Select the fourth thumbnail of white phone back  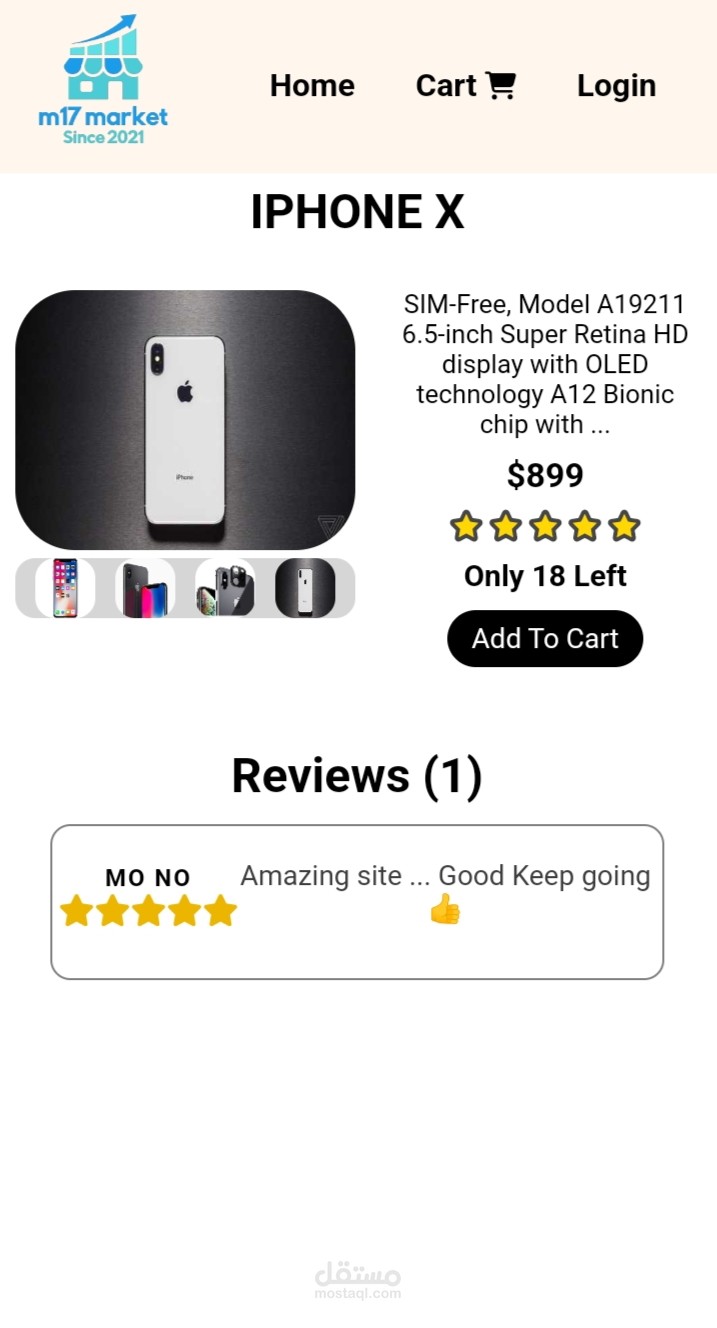(305, 588)
